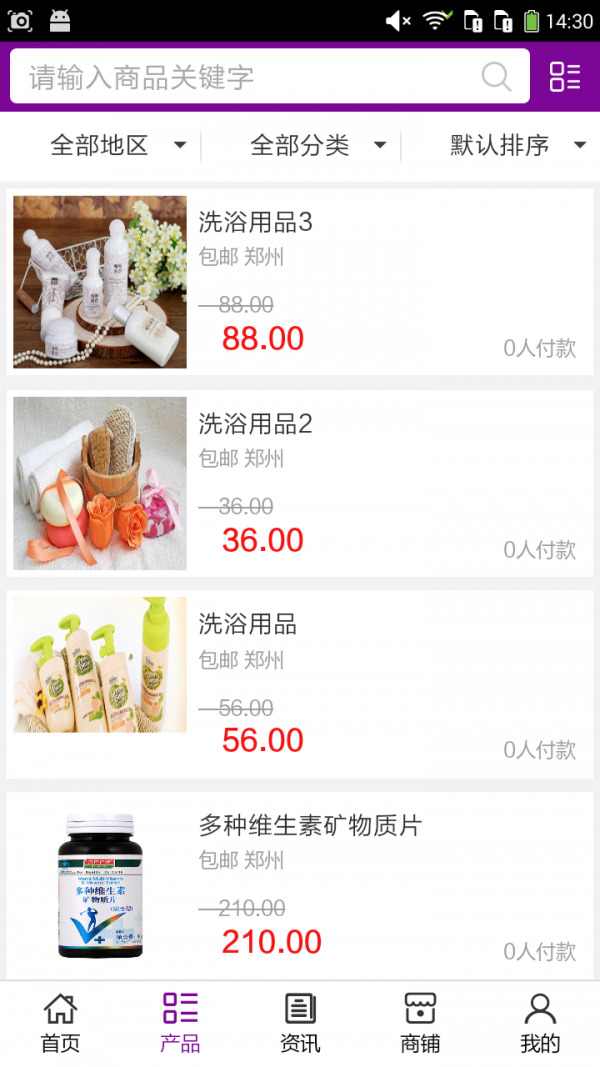This screenshot has height=1067, width=600.
Task: Expand the 全部分类 category dropdown
Action: (x=317, y=146)
